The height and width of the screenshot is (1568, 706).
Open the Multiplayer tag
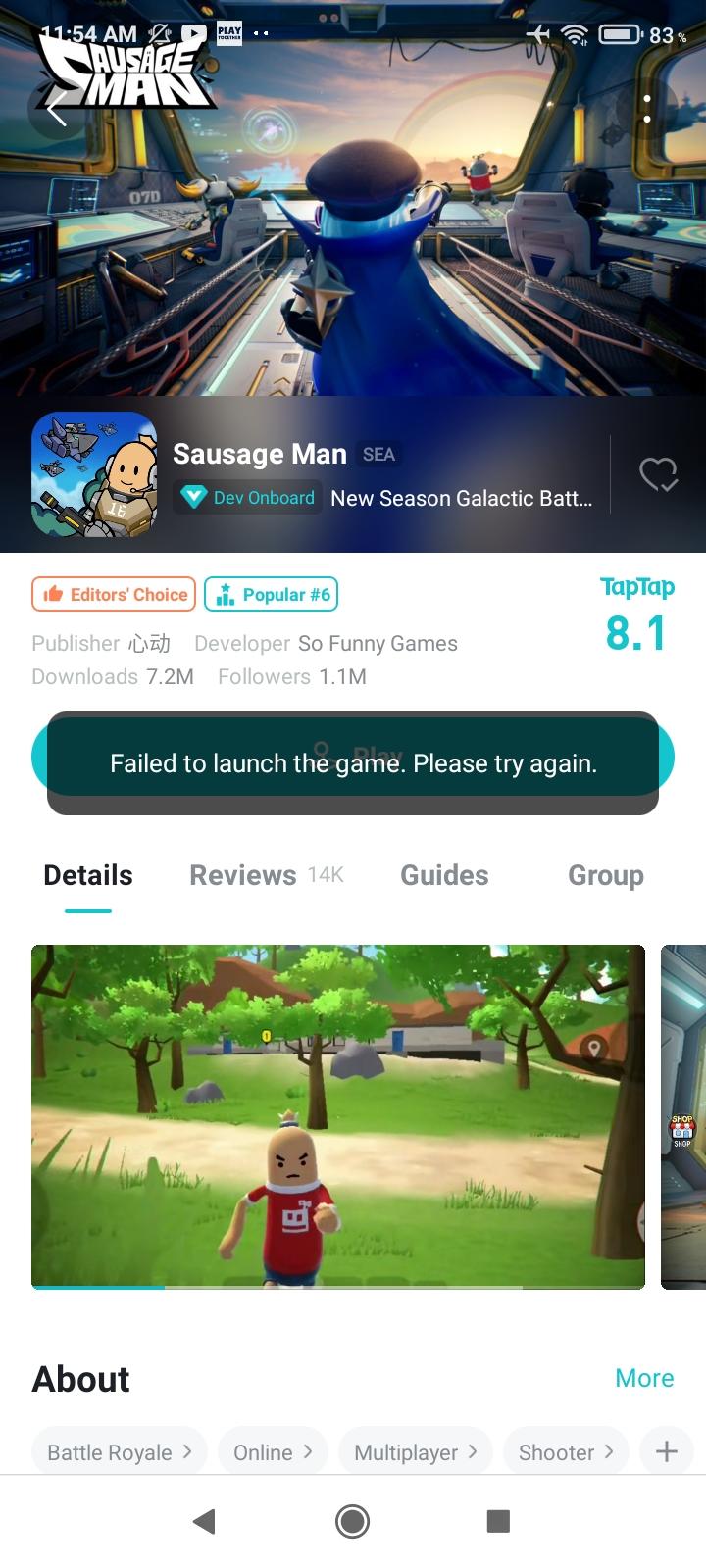pyautogui.click(x=415, y=1452)
